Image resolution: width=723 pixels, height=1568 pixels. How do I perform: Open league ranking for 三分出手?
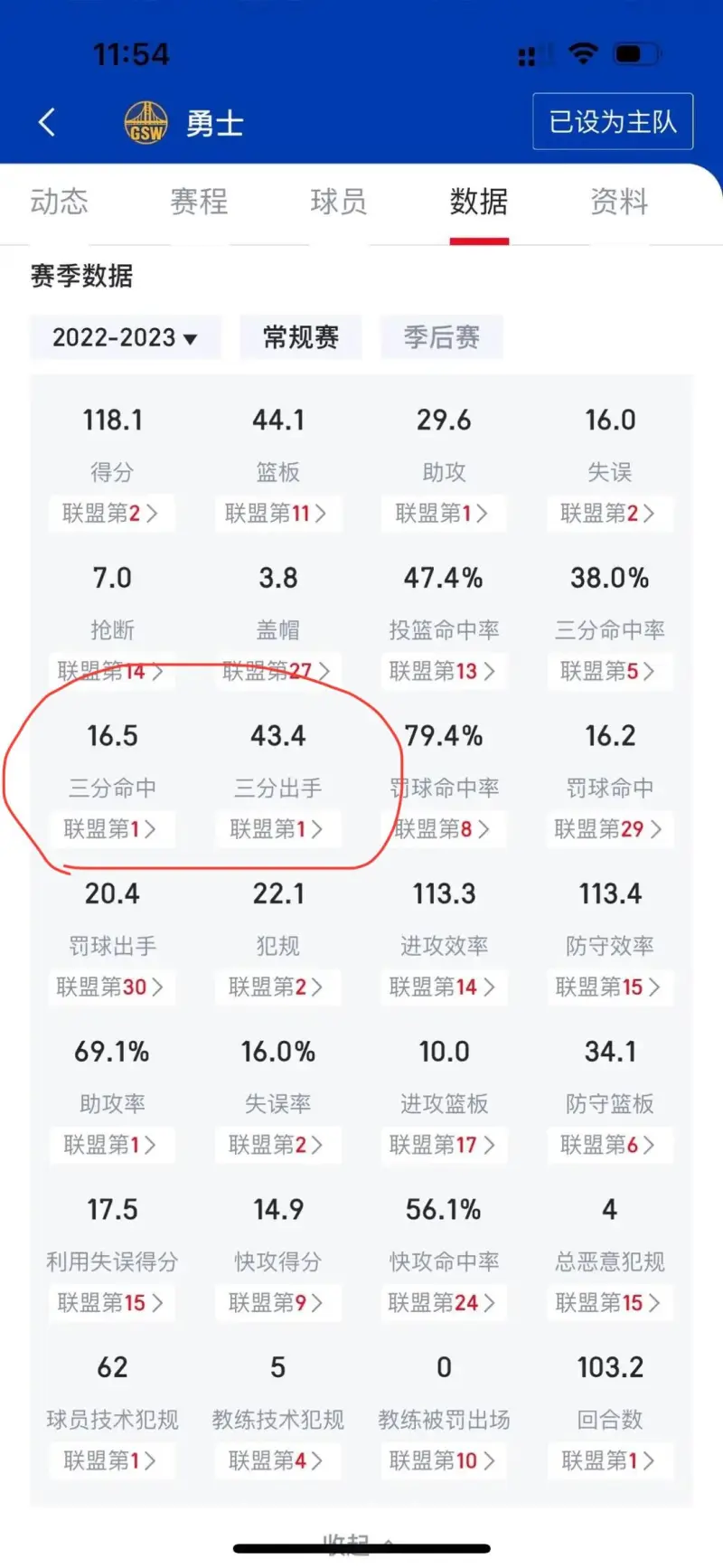[278, 829]
